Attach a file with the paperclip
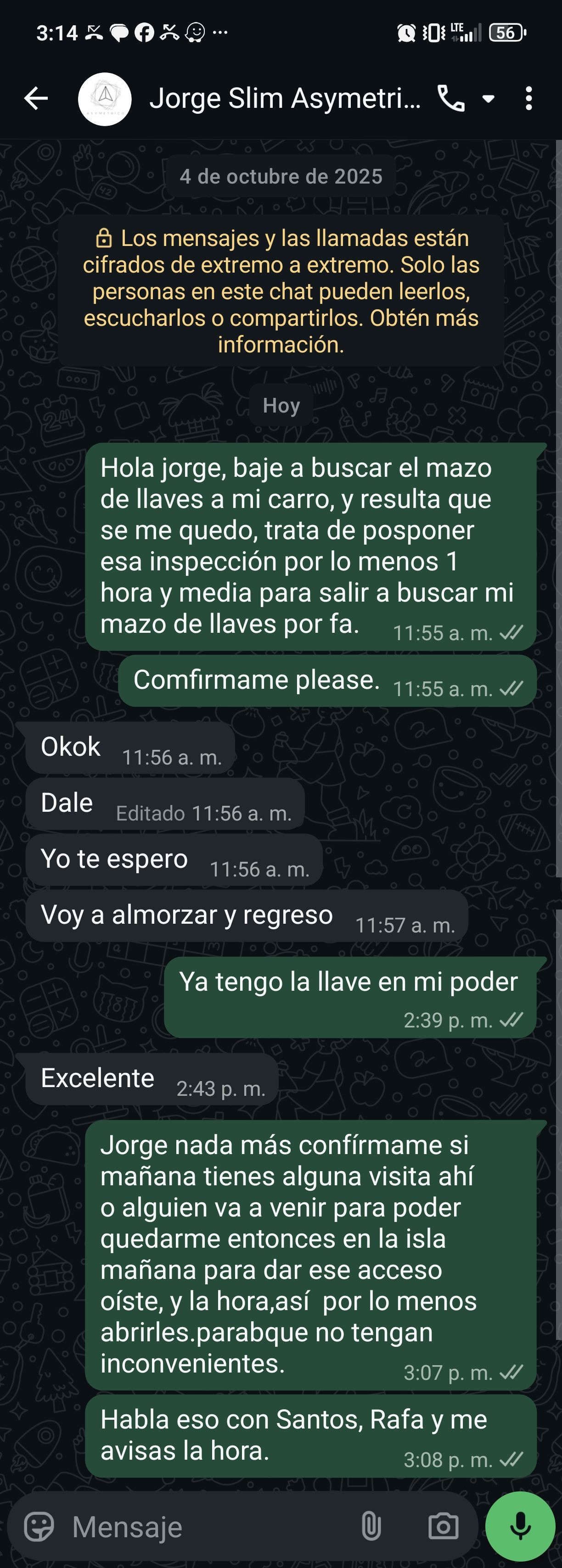The height and width of the screenshot is (1568, 562). pyautogui.click(x=371, y=1527)
